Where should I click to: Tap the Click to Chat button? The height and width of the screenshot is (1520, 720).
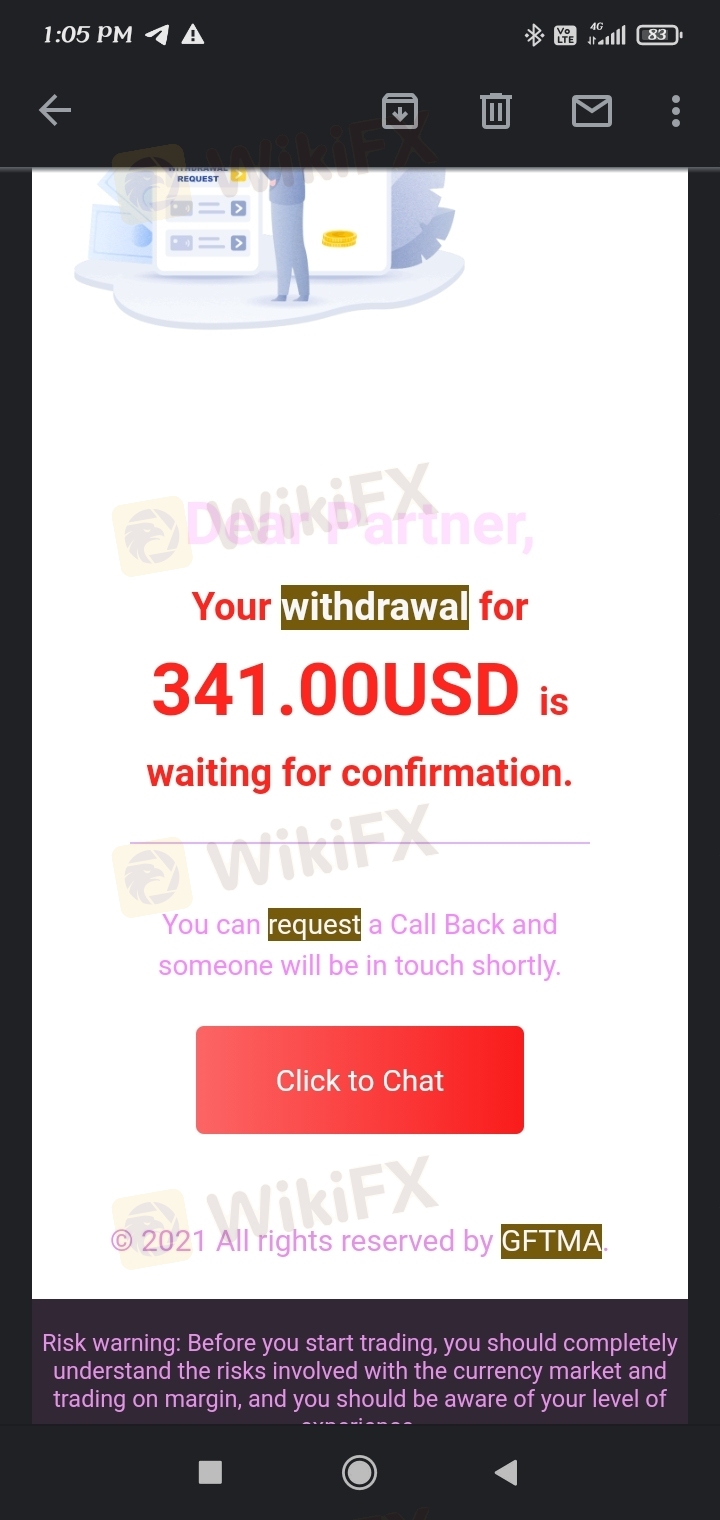[x=360, y=1080]
